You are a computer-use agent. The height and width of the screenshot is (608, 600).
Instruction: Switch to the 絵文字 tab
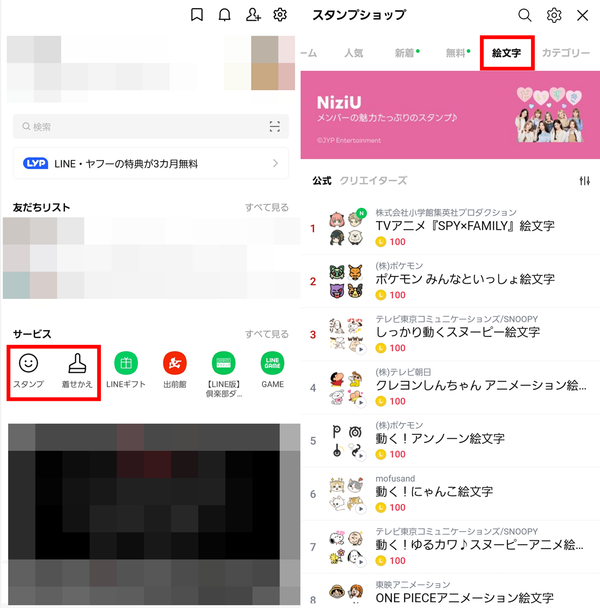[x=507, y=53]
